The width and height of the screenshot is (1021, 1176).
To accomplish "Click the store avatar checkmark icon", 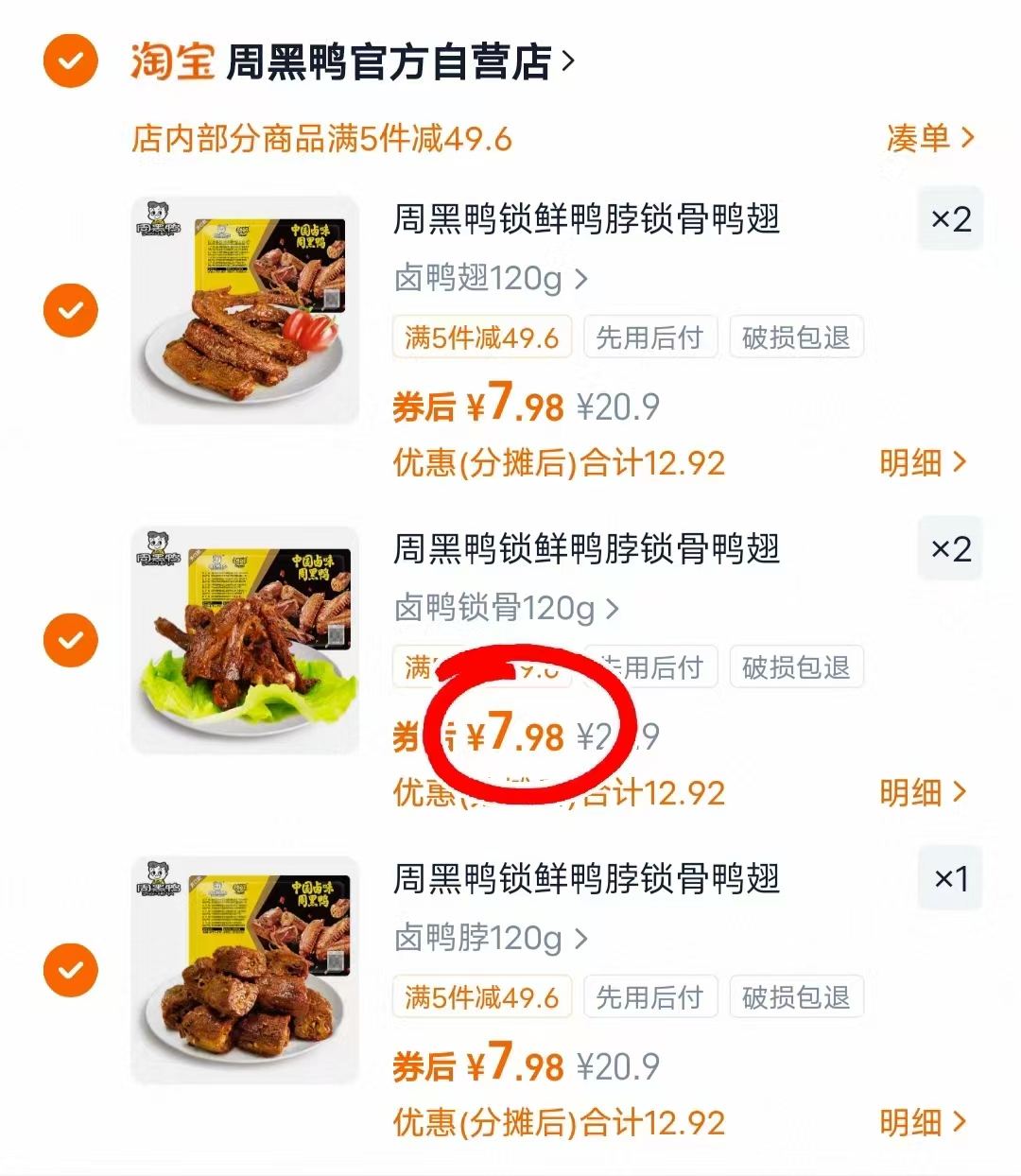I will coord(69,62).
